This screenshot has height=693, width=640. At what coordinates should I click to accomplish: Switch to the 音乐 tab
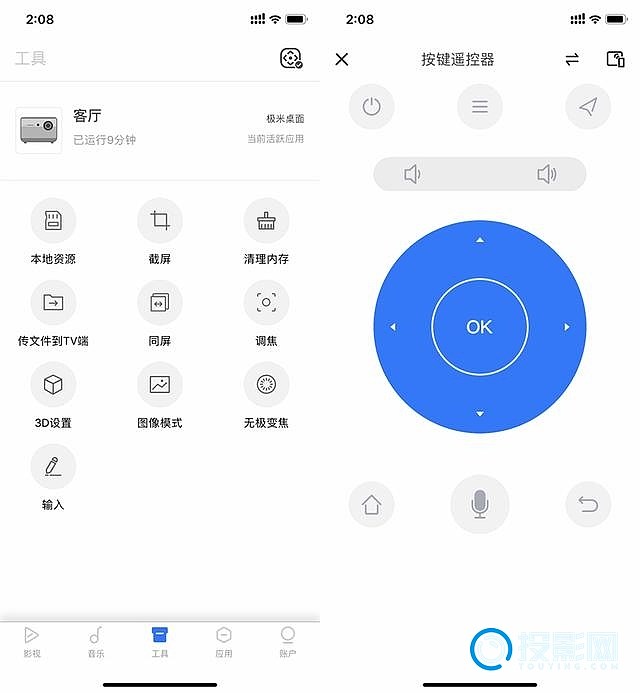pos(96,641)
